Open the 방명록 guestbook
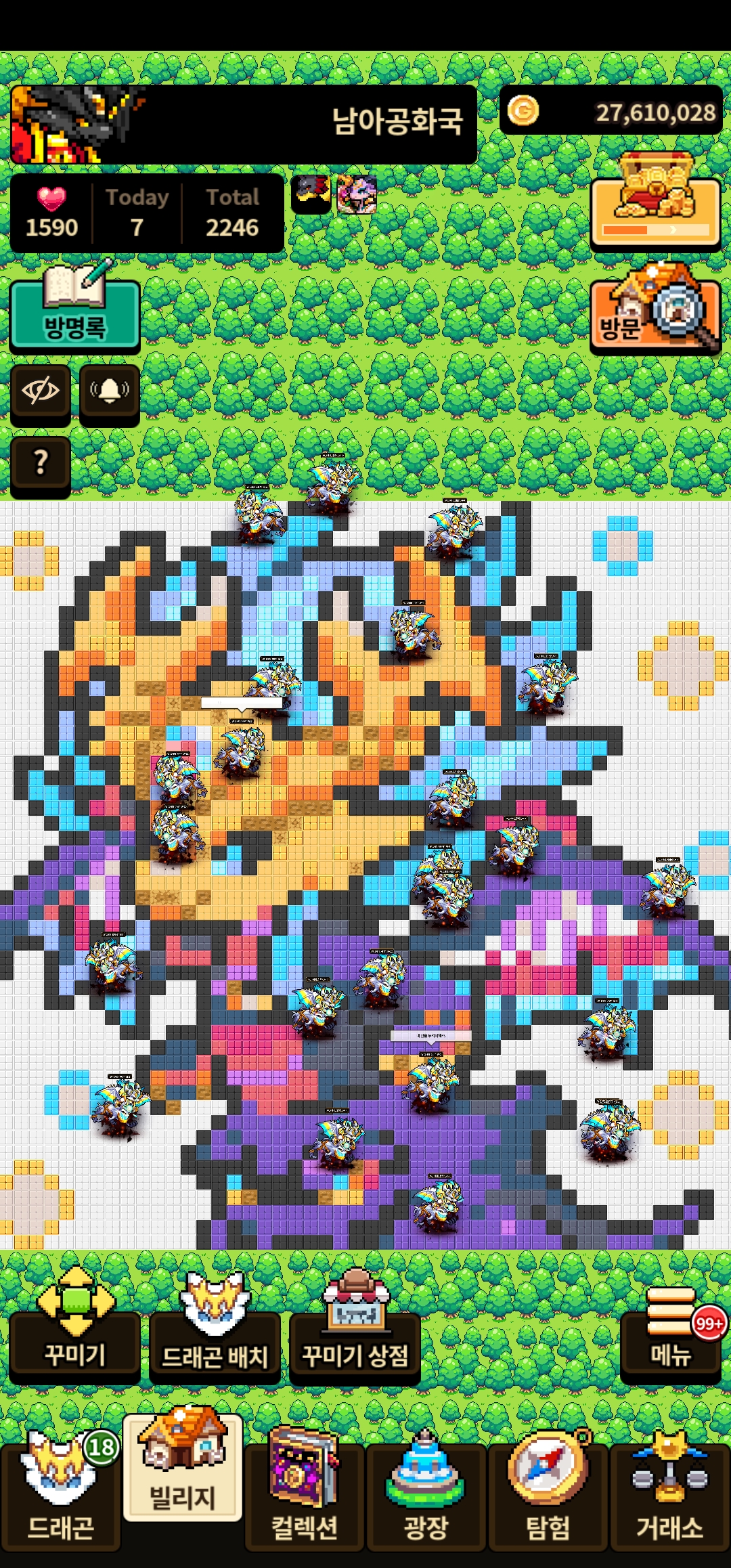 coord(74,314)
